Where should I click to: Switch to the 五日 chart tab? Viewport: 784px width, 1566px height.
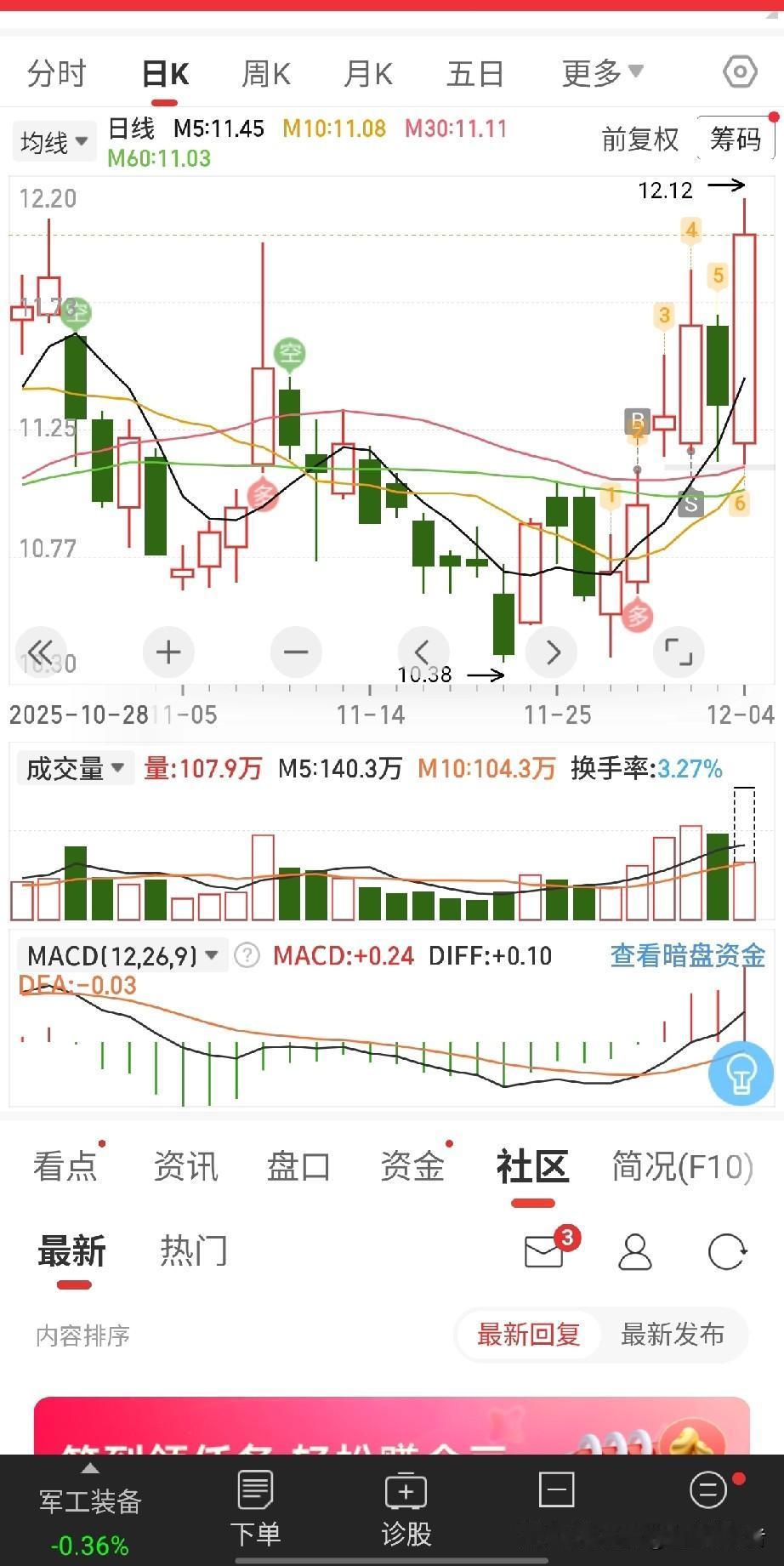[x=474, y=74]
